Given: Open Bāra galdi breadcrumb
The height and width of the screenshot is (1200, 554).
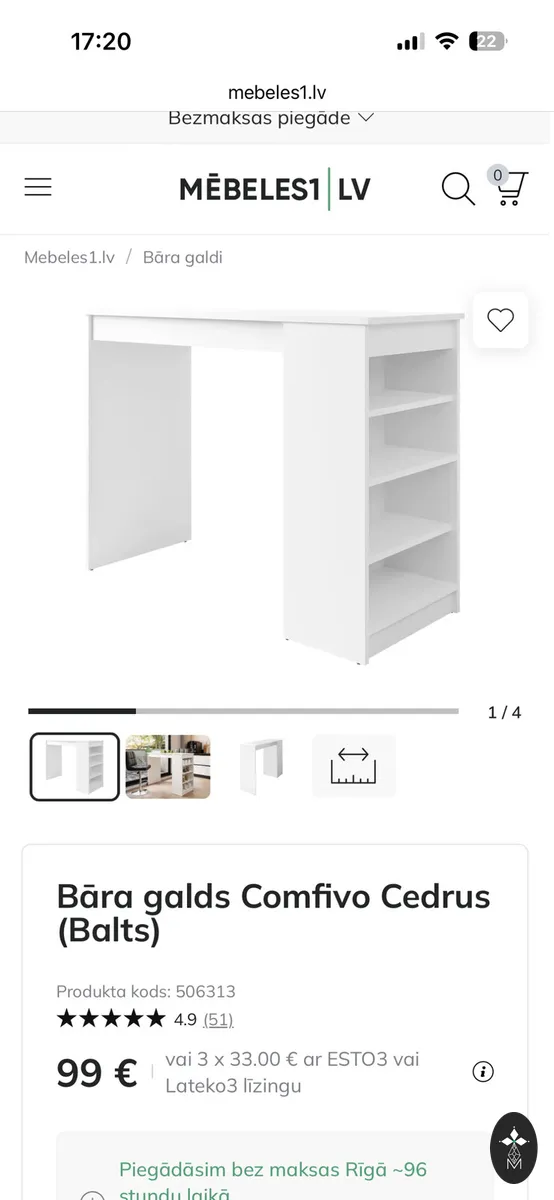Looking at the screenshot, I should (183, 257).
